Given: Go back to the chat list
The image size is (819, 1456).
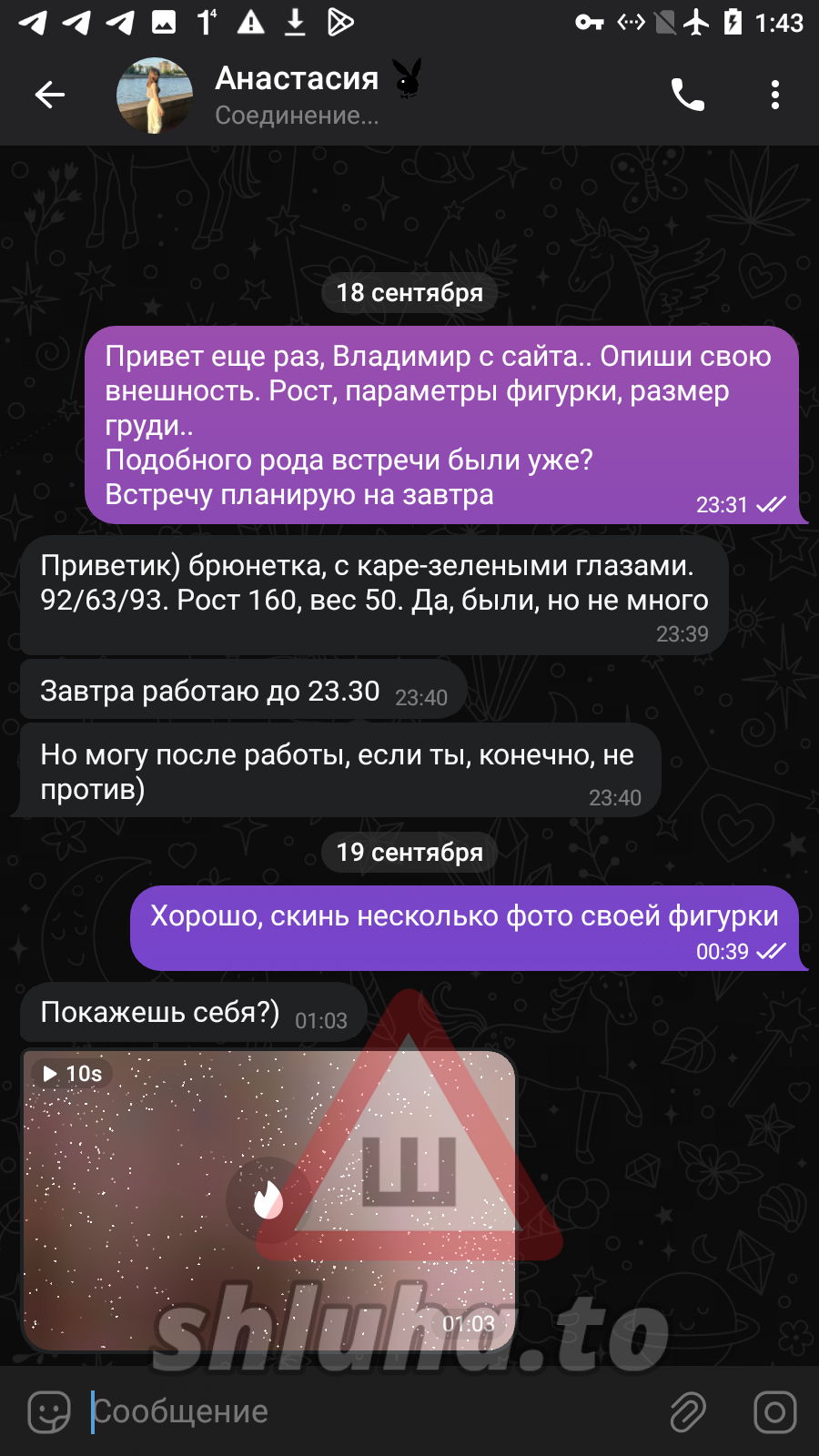Looking at the screenshot, I should [x=50, y=95].
